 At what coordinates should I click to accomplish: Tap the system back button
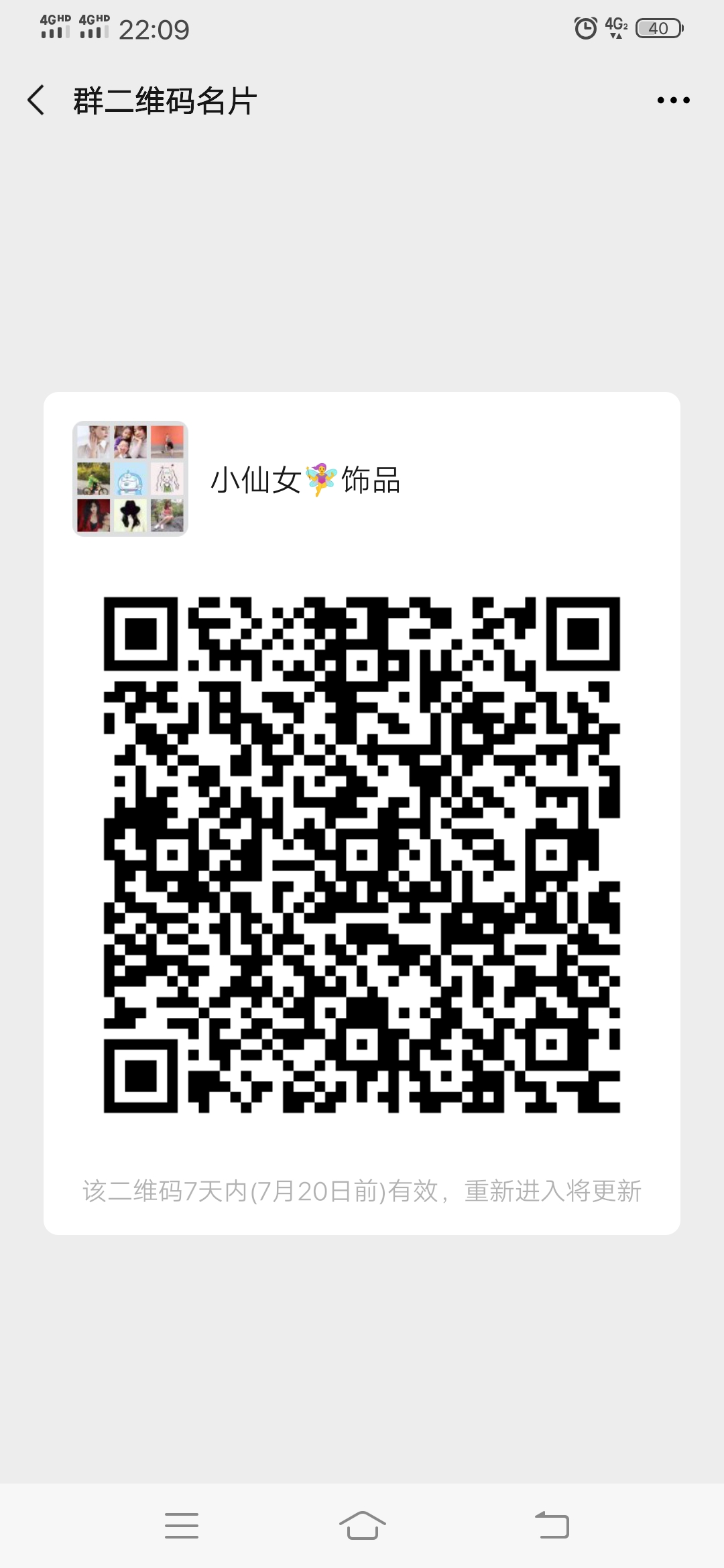coord(552,1525)
